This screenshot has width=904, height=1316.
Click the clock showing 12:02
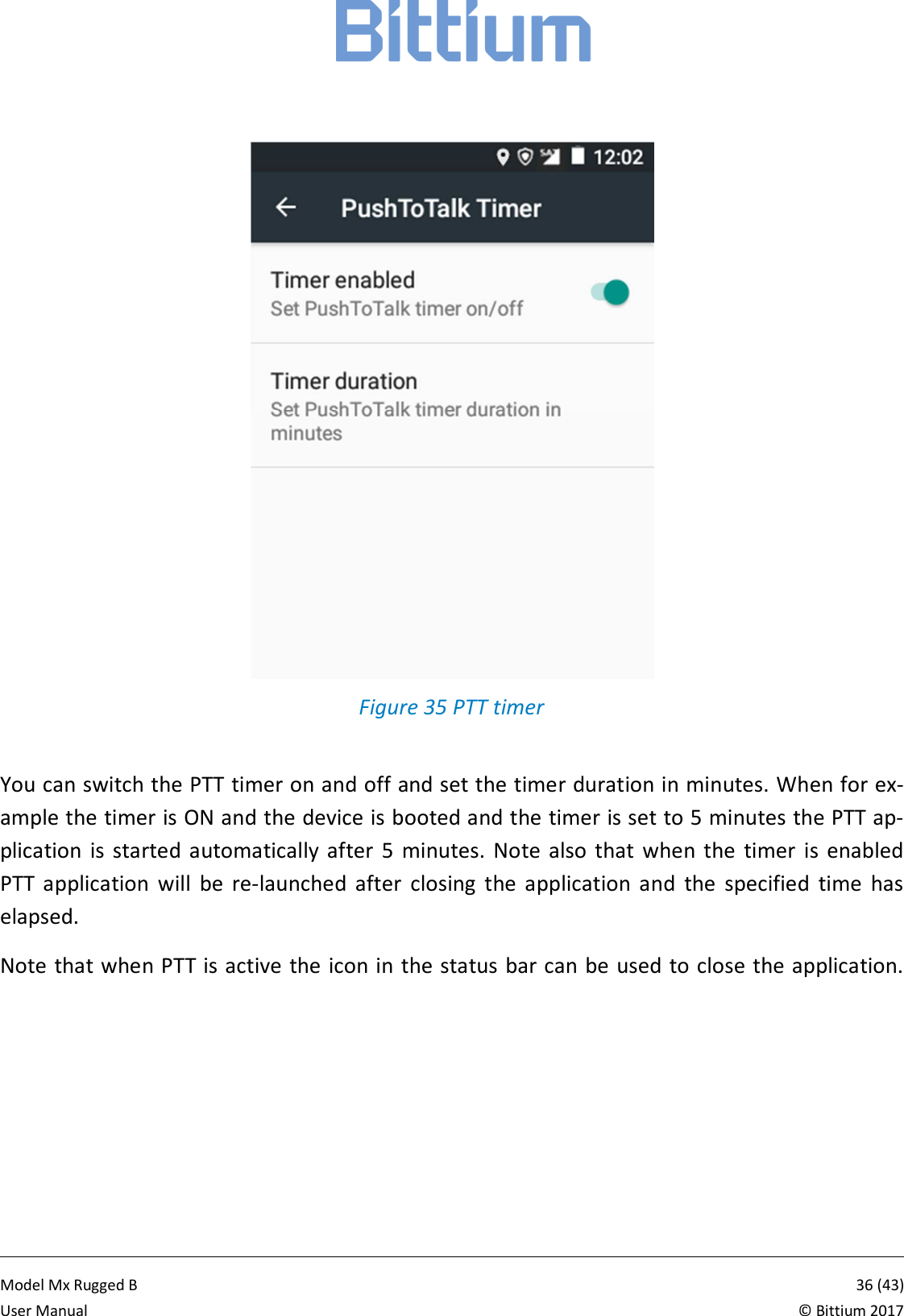point(618,155)
